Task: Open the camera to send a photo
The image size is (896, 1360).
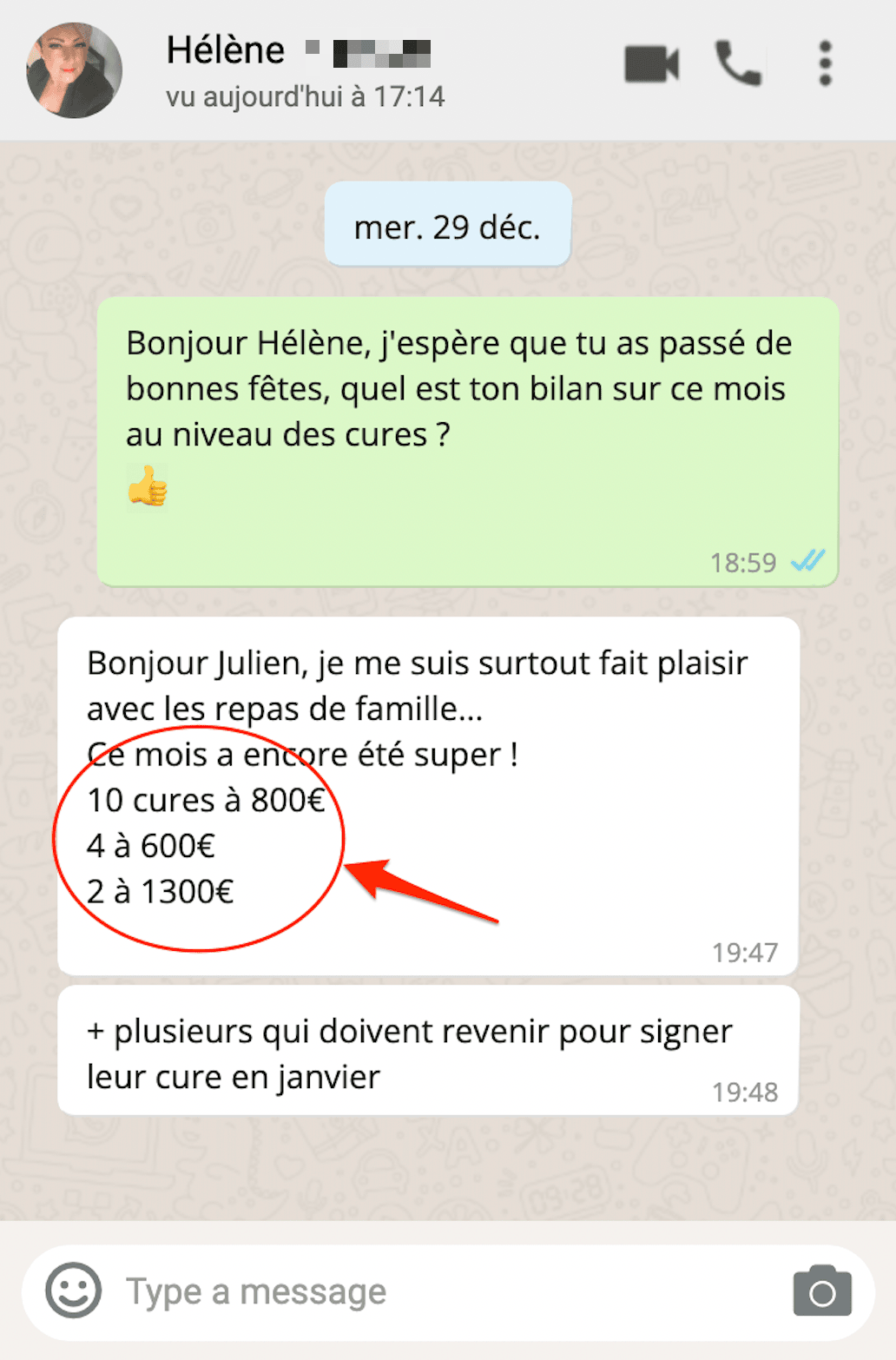Action: point(821,1291)
